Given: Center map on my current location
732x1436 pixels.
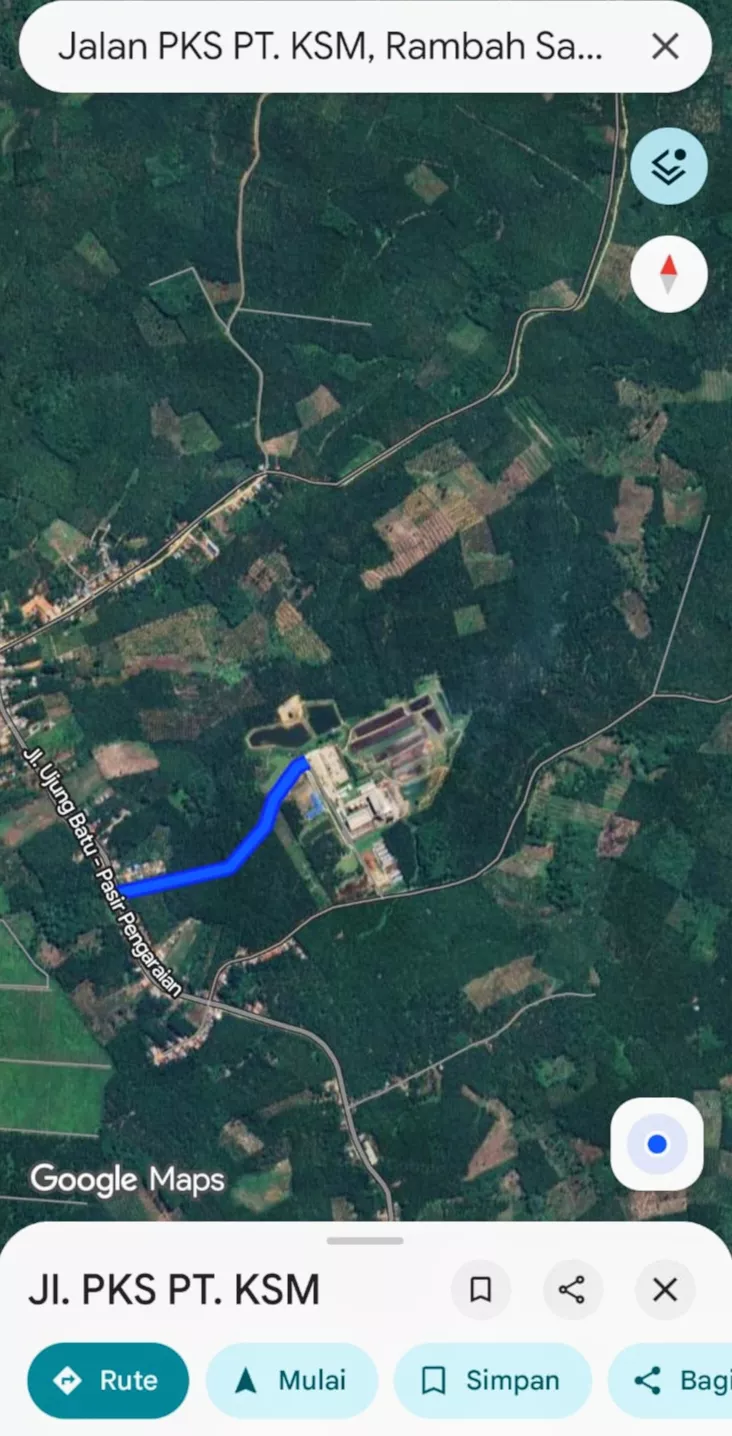Looking at the screenshot, I should [x=657, y=1144].
